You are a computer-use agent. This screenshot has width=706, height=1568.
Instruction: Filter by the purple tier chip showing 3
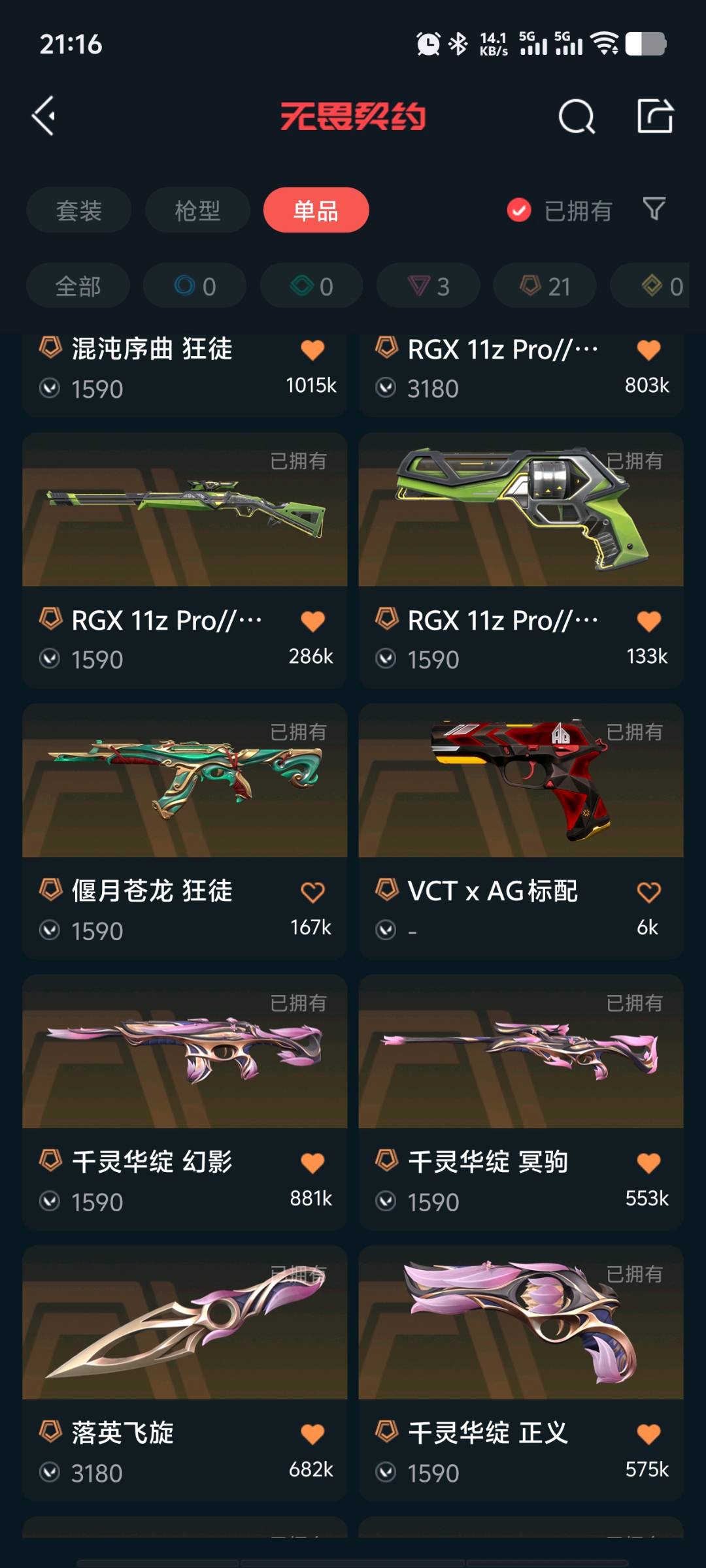tap(428, 286)
